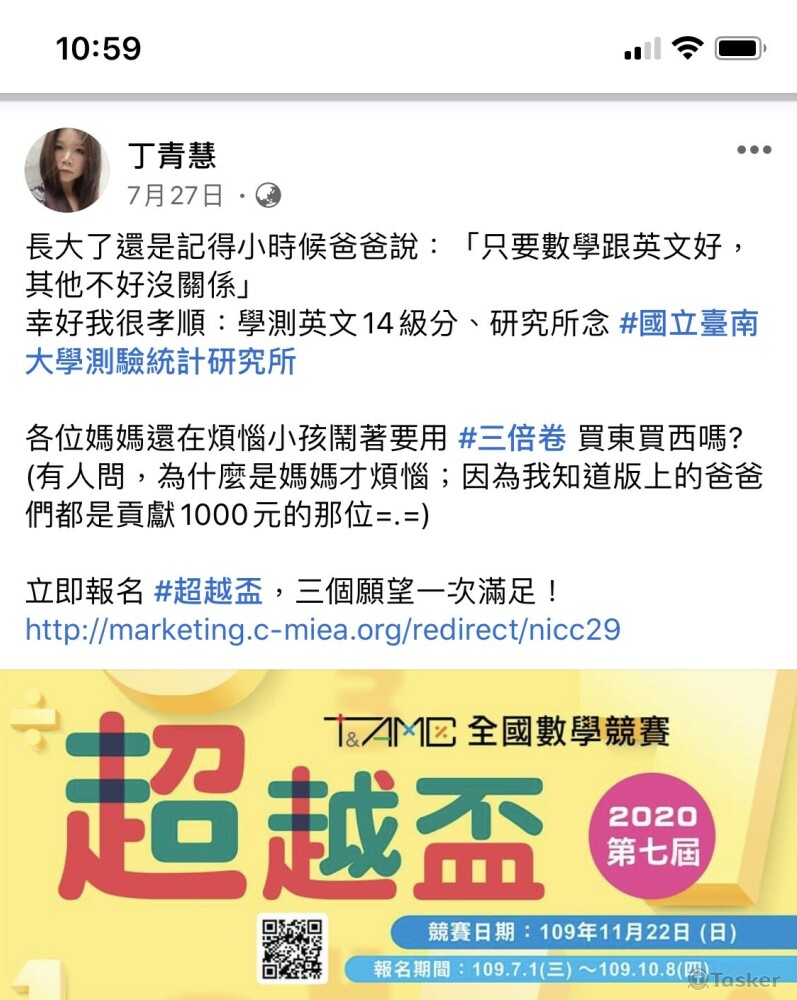The height and width of the screenshot is (1000, 797).
Task: Open the #超越盃 hashtag in the post
Action: tap(208, 591)
